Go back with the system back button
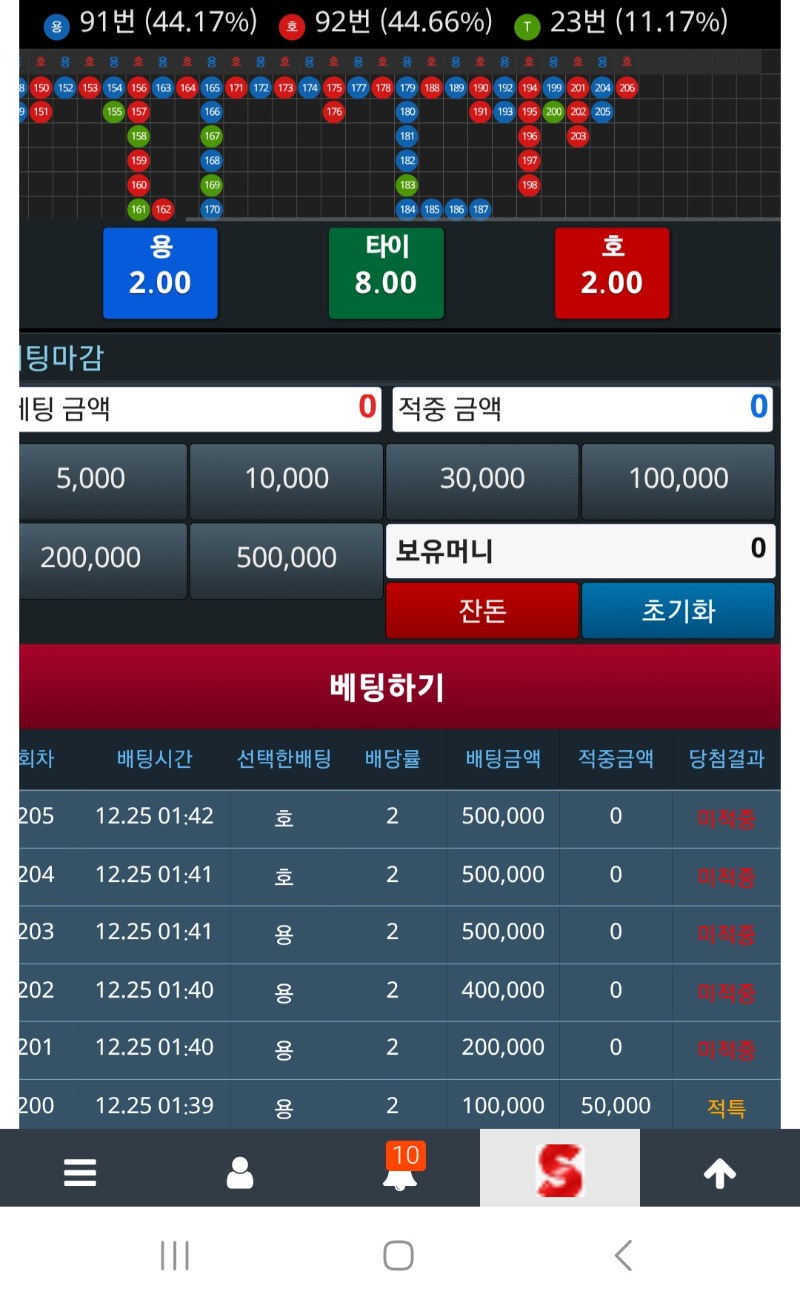The height and width of the screenshot is (1300, 800). point(623,1255)
